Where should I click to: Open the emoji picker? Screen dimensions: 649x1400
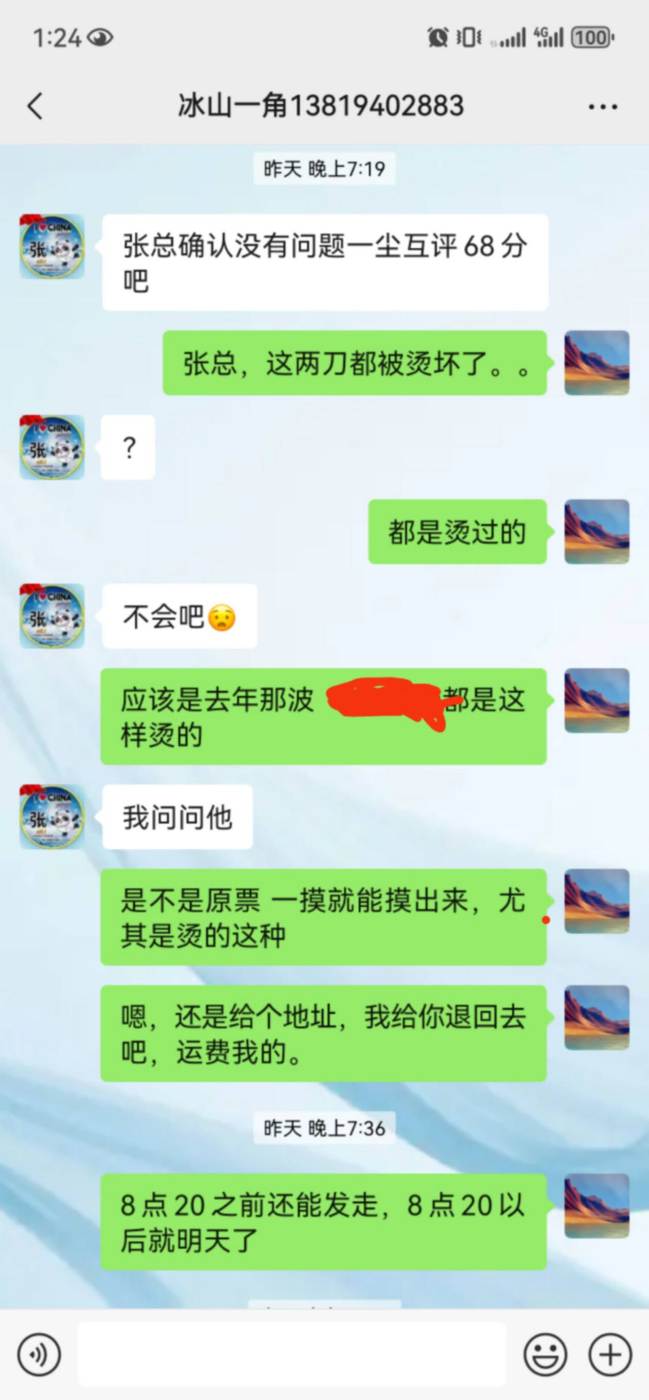pyautogui.click(x=545, y=1355)
